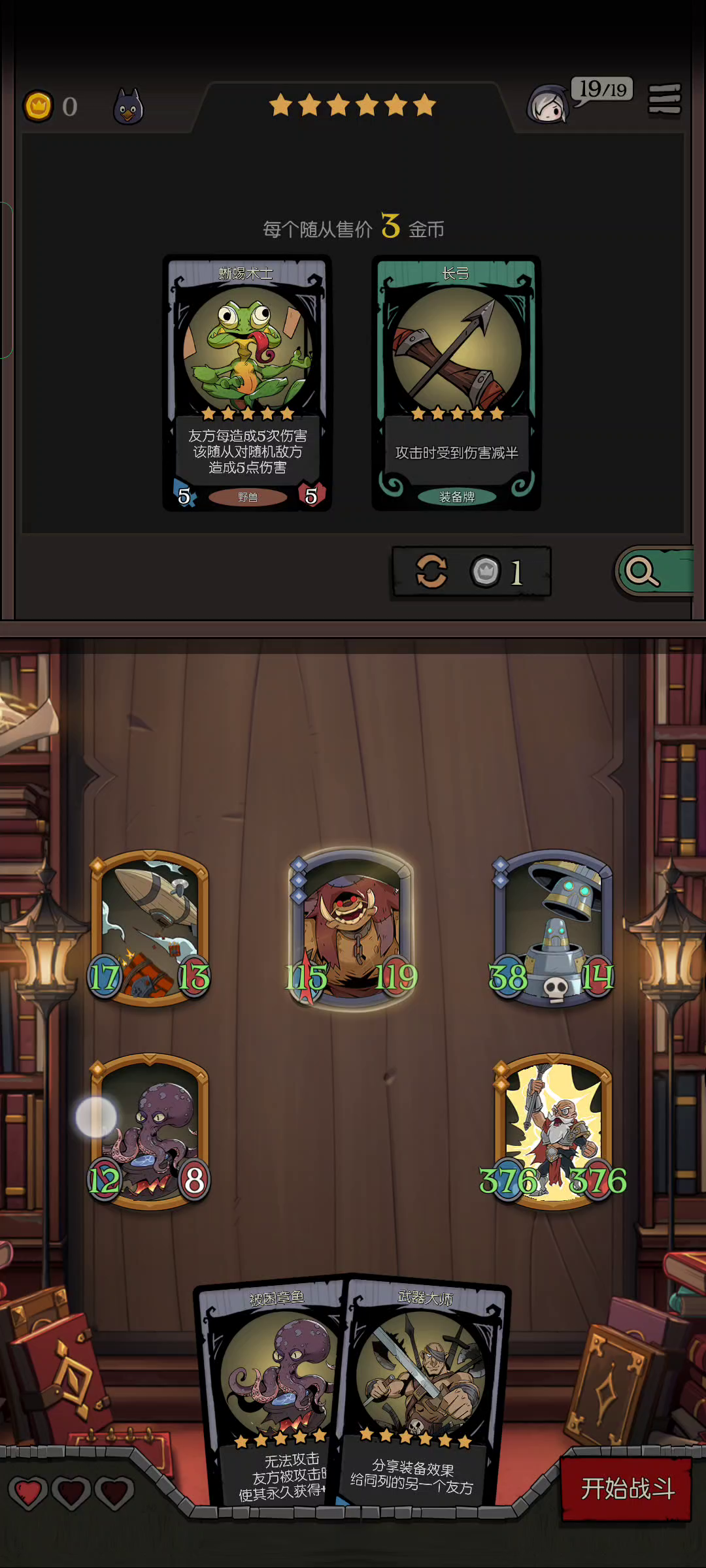Viewport: 706px width, 1568px height.
Task: Select the 蜥蜴术士 frog card in shop
Action: point(247,383)
